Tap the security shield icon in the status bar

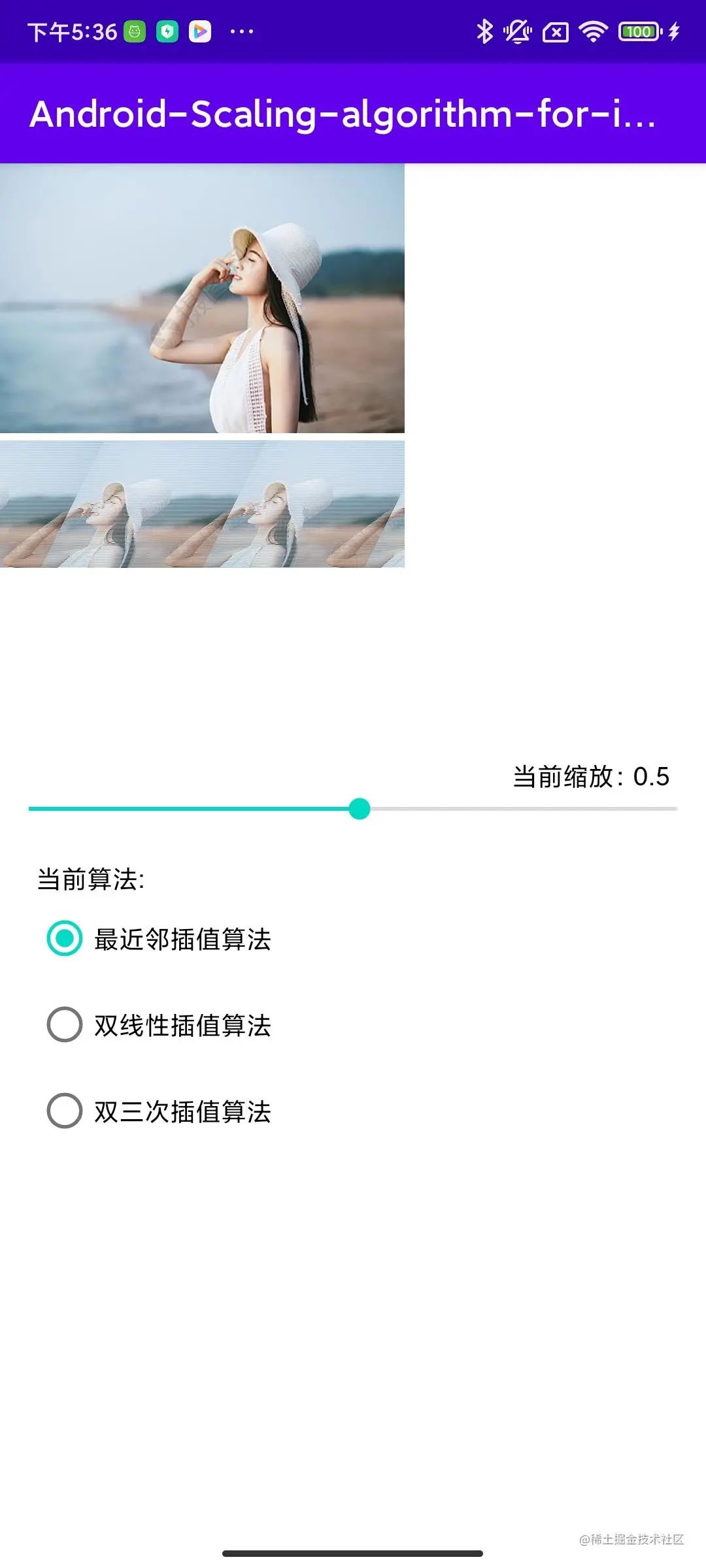(x=169, y=31)
